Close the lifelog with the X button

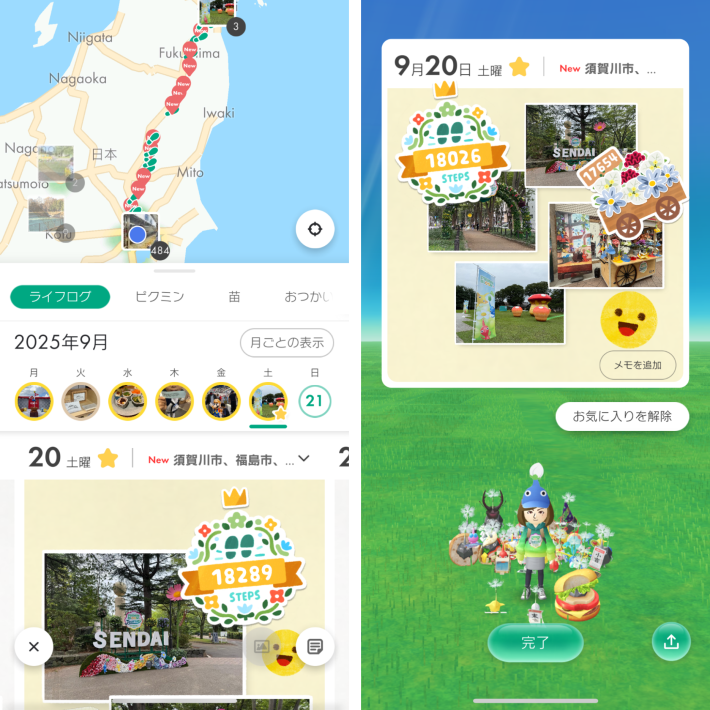click(x=33, y=647)
